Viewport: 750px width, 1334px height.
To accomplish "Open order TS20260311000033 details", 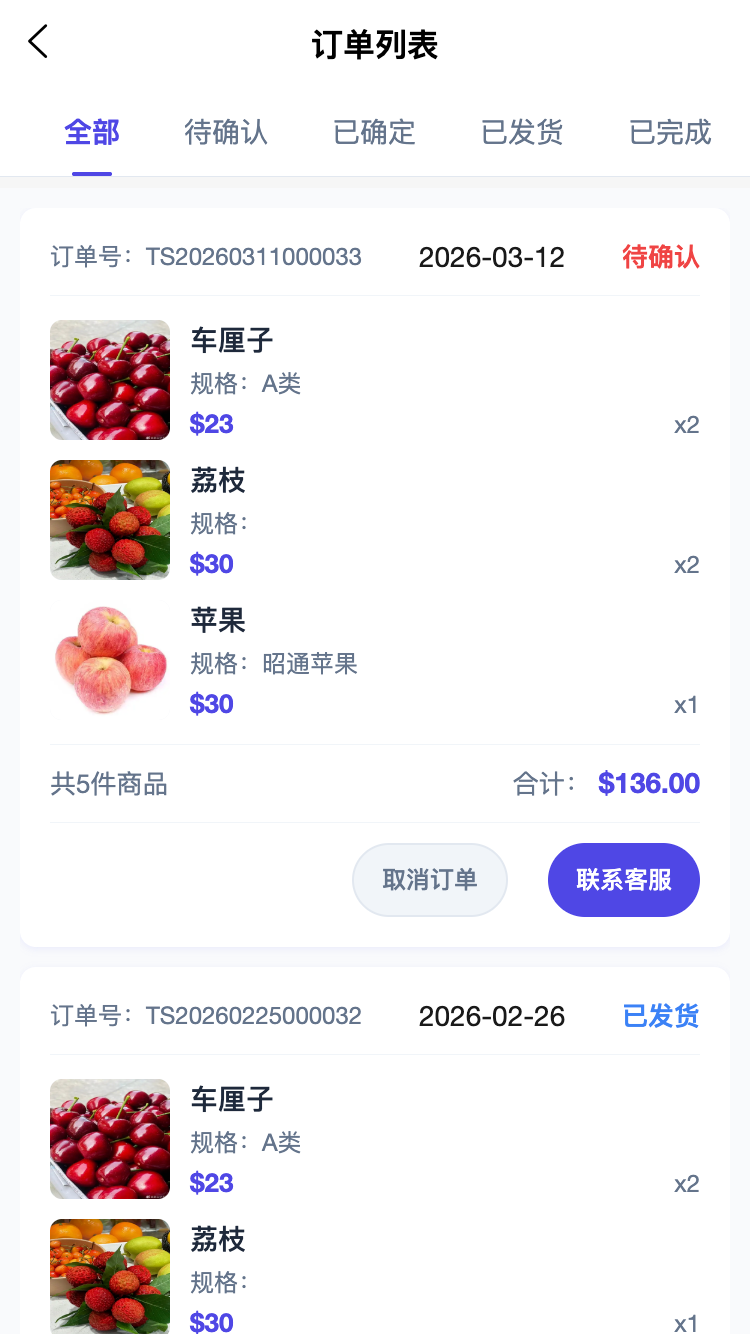I will 256,257.
